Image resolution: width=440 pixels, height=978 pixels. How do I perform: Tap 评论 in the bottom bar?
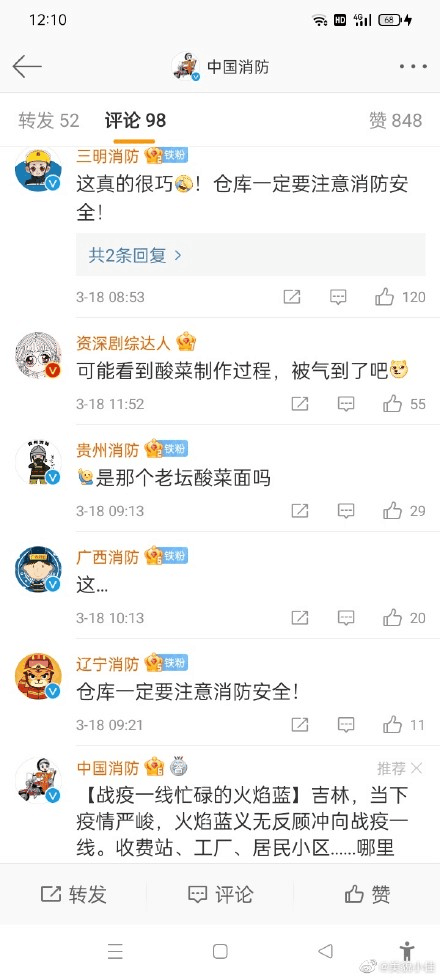click(x=220, y=894)
